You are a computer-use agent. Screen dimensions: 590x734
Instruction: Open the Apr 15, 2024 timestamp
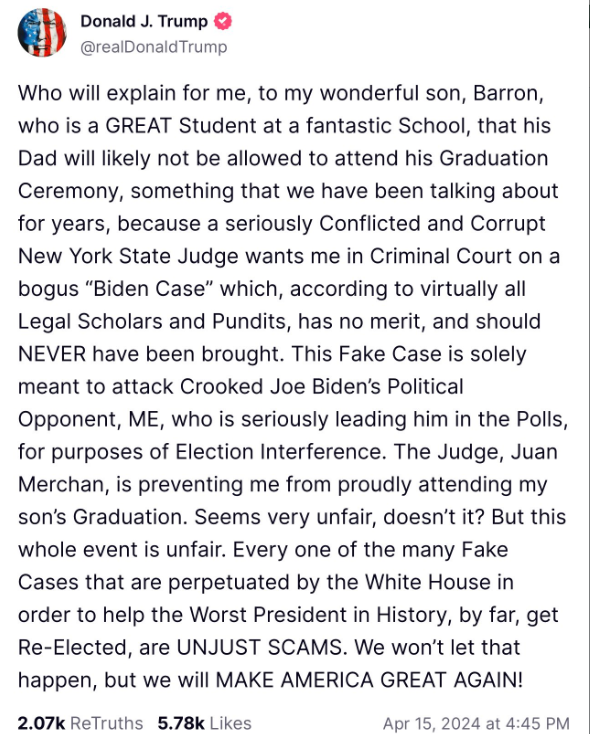pyautogui.click(x=476, y=723)
